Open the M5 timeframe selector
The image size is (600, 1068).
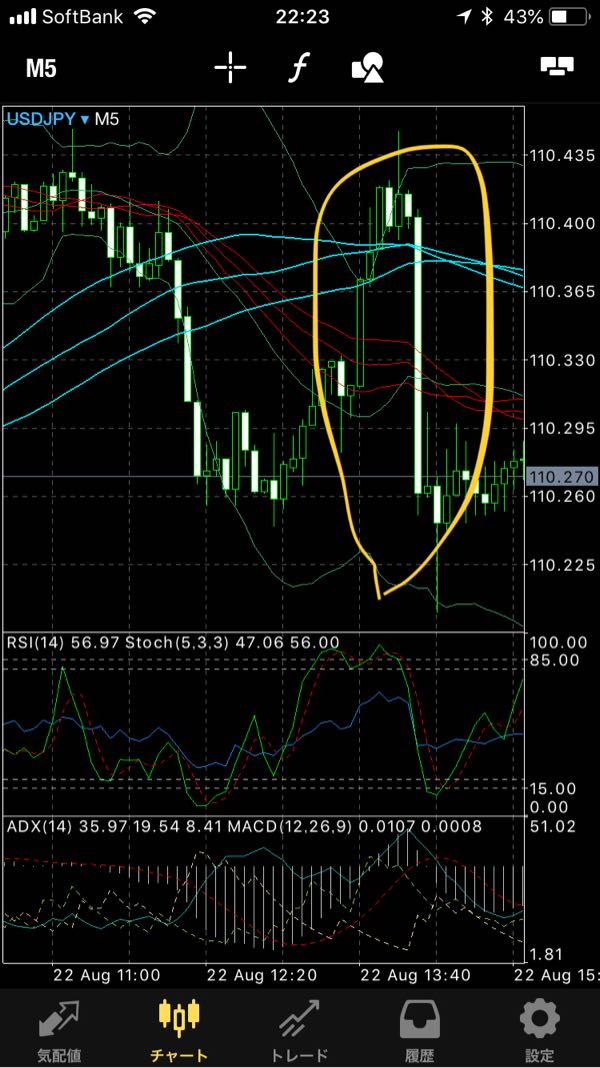tap(41, 68)
